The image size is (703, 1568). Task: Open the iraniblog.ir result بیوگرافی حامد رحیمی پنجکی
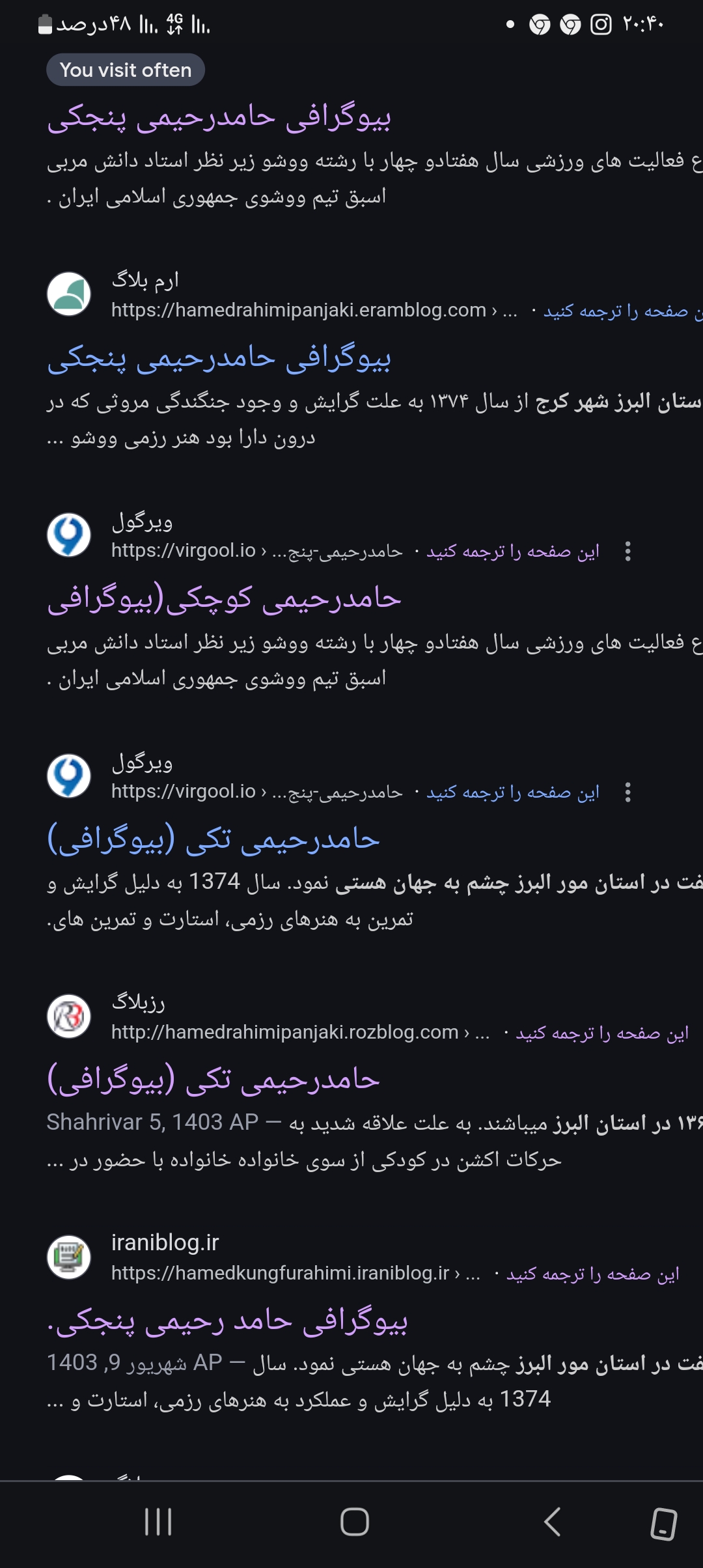[227, 1322]
